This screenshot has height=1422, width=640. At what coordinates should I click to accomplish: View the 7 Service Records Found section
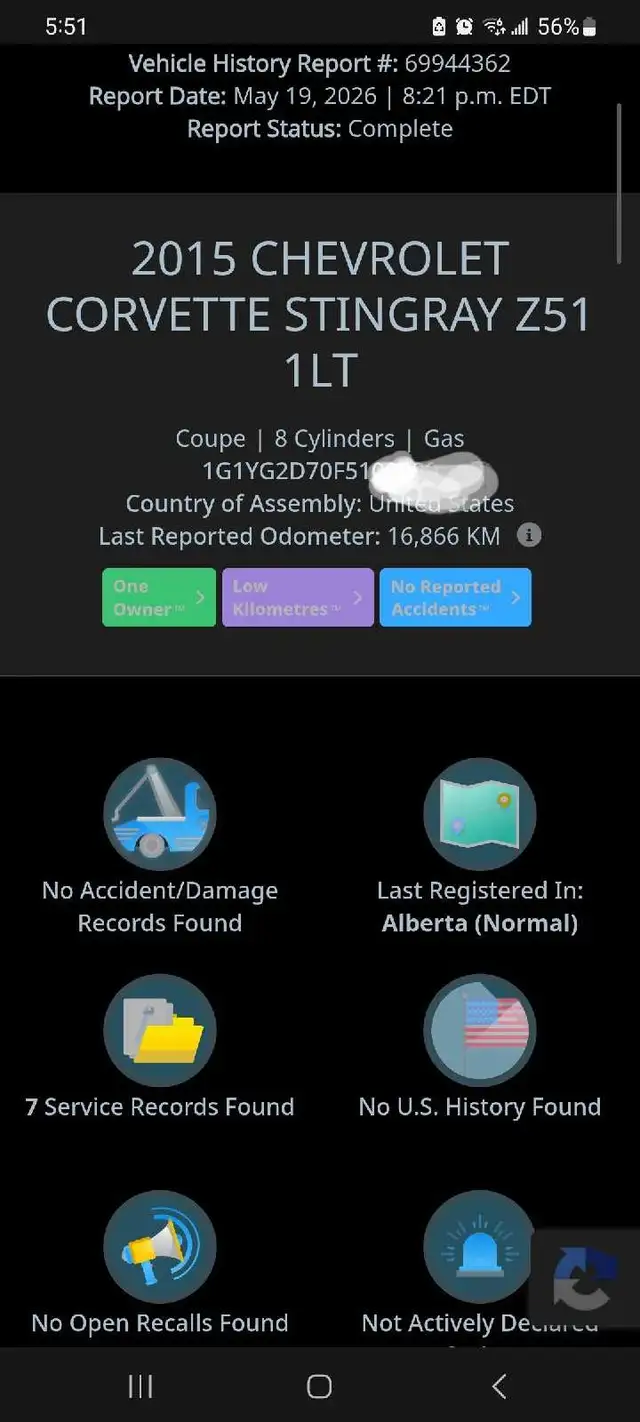click(160, 1048)
